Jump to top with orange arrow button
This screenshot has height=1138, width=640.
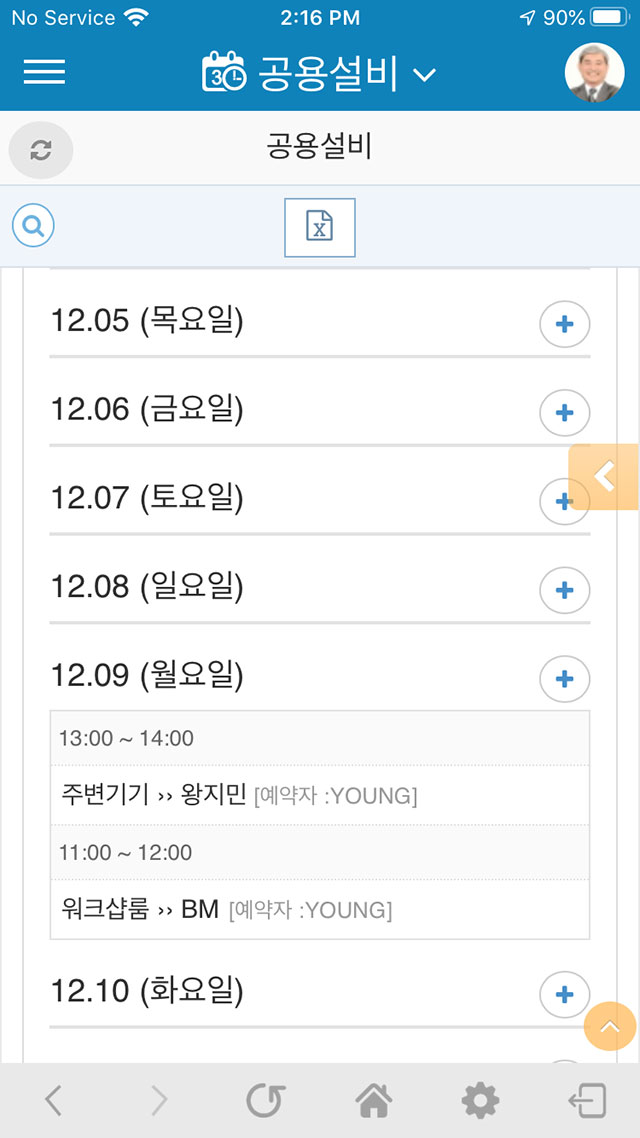610,1026
